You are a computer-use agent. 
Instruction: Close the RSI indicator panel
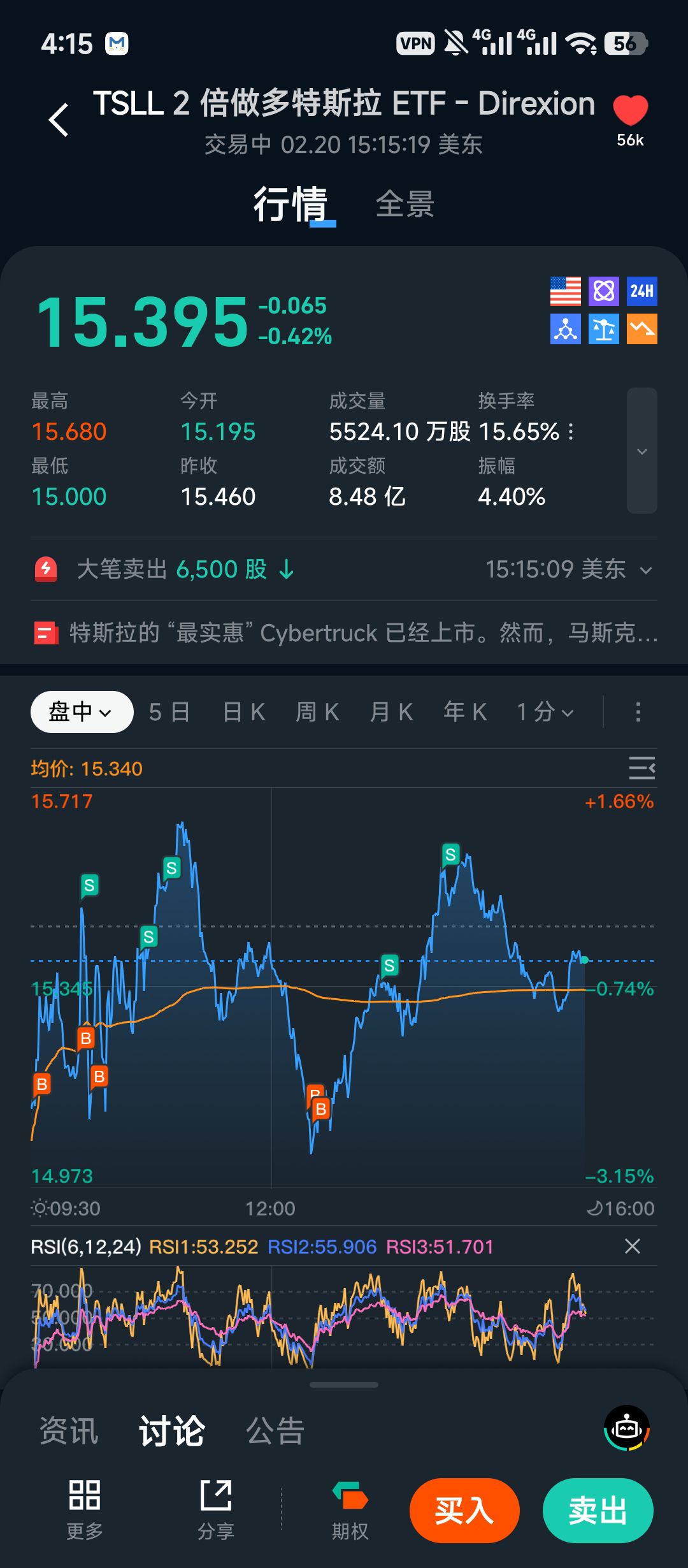[632, 1246]
